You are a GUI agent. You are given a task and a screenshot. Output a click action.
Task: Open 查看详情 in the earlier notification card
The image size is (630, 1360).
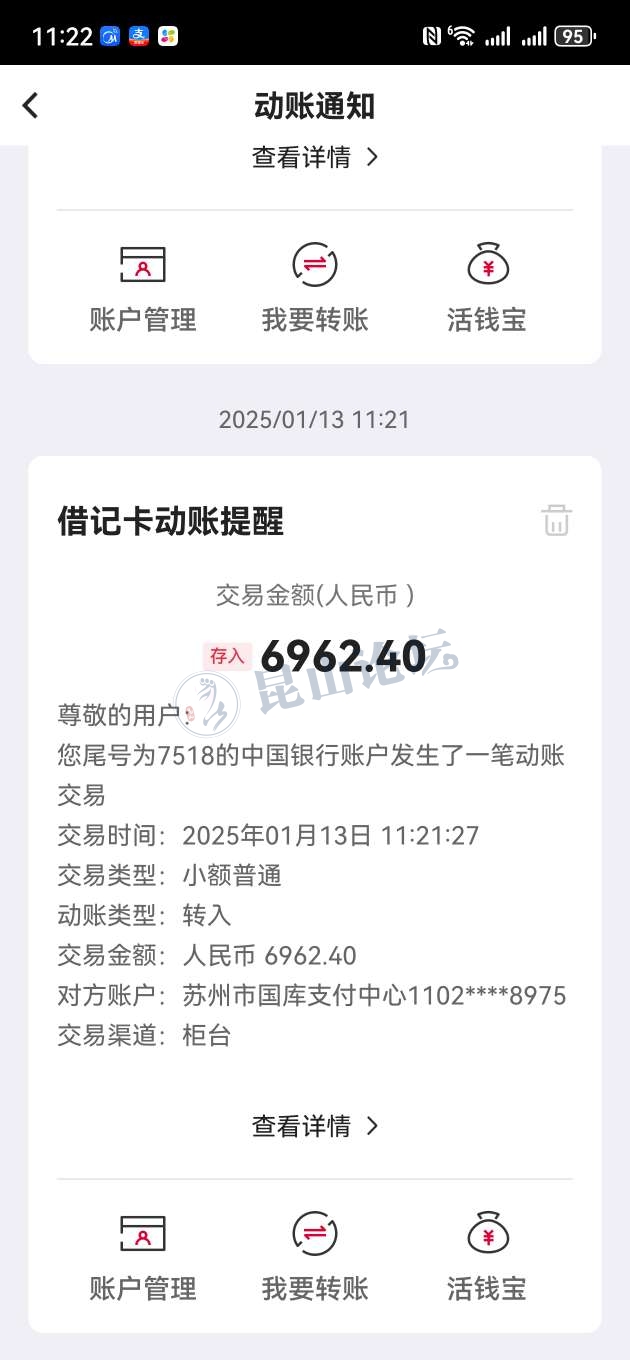[x=315, y=157]
